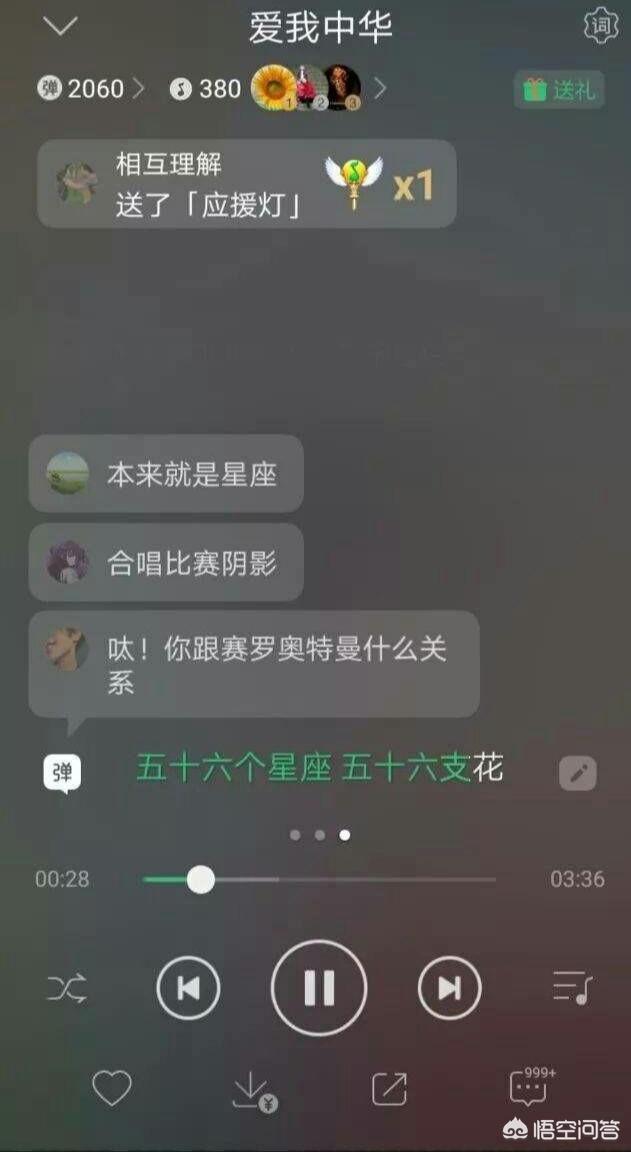631x1152 pixels.
Task: Skip to the previous song
Action: tap(188, 988)
